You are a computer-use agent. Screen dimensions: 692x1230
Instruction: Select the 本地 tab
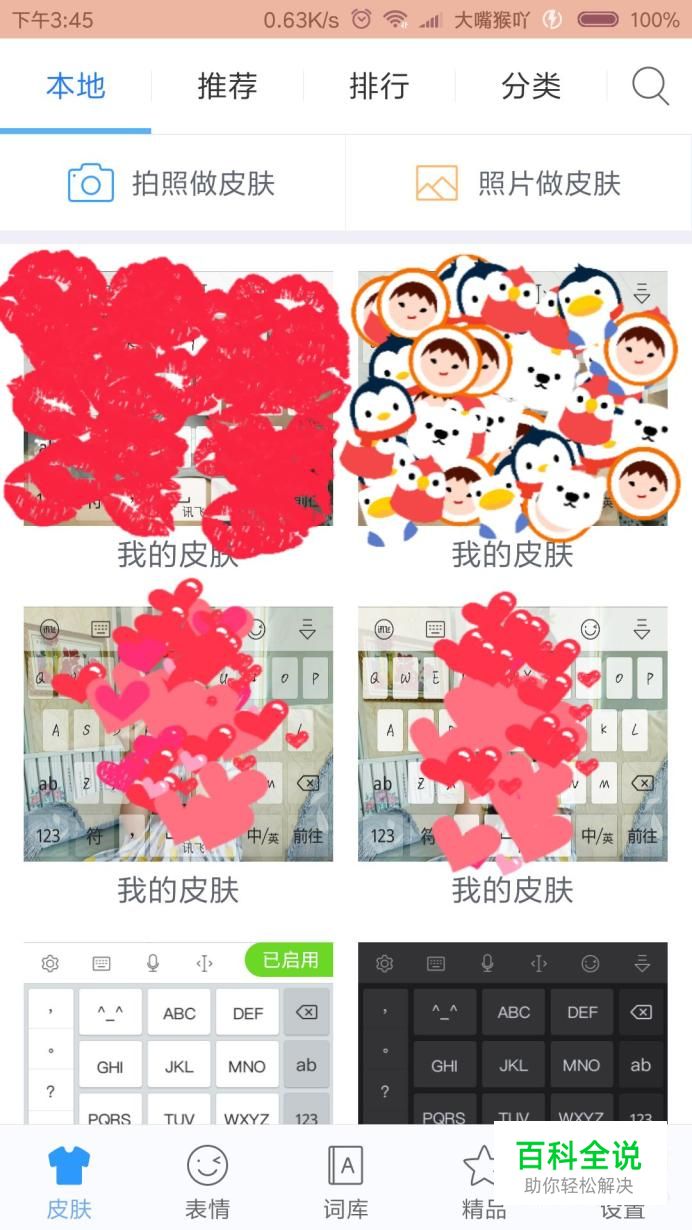coord(75,86)
